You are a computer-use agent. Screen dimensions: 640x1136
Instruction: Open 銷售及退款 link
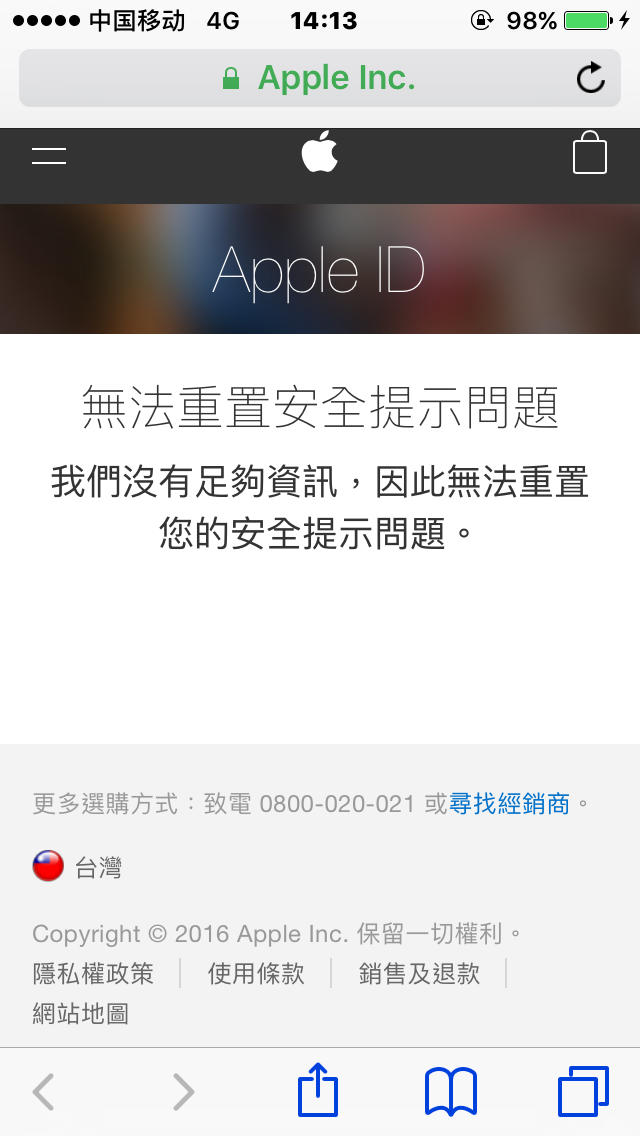(419, 974)
